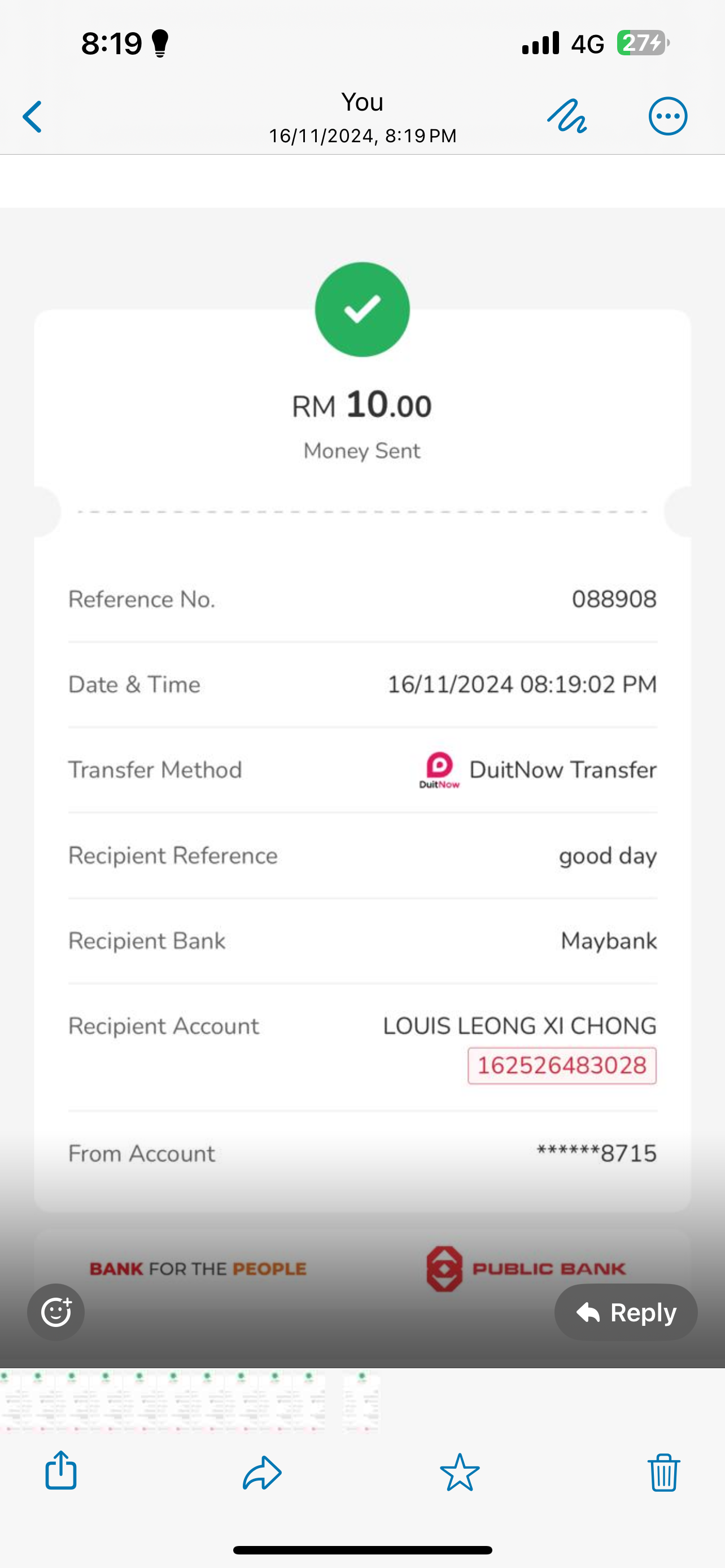Add an emoji reaction to the image

click(x=56, y=1312)
